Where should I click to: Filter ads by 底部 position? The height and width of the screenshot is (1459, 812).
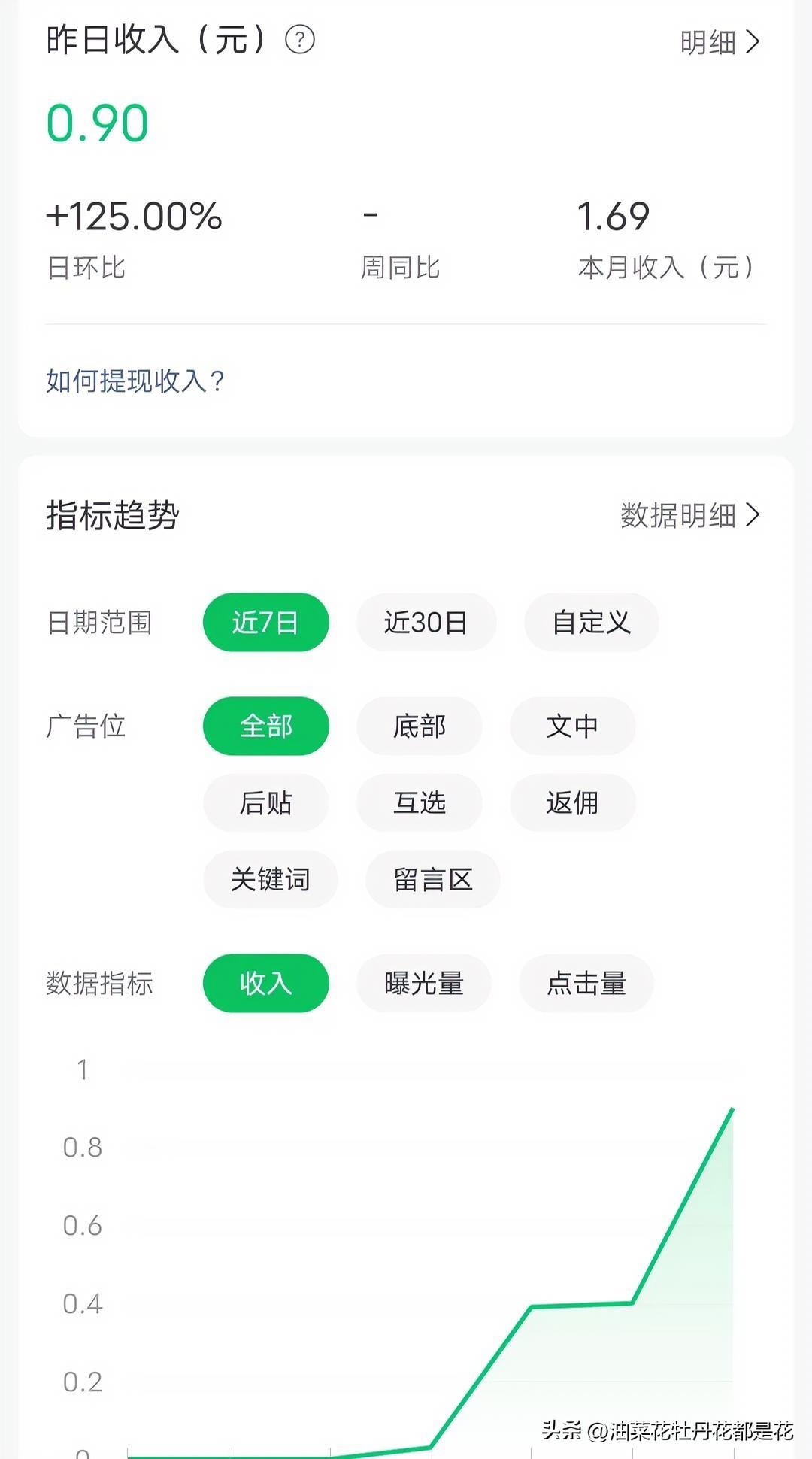[x=419, y=726]
